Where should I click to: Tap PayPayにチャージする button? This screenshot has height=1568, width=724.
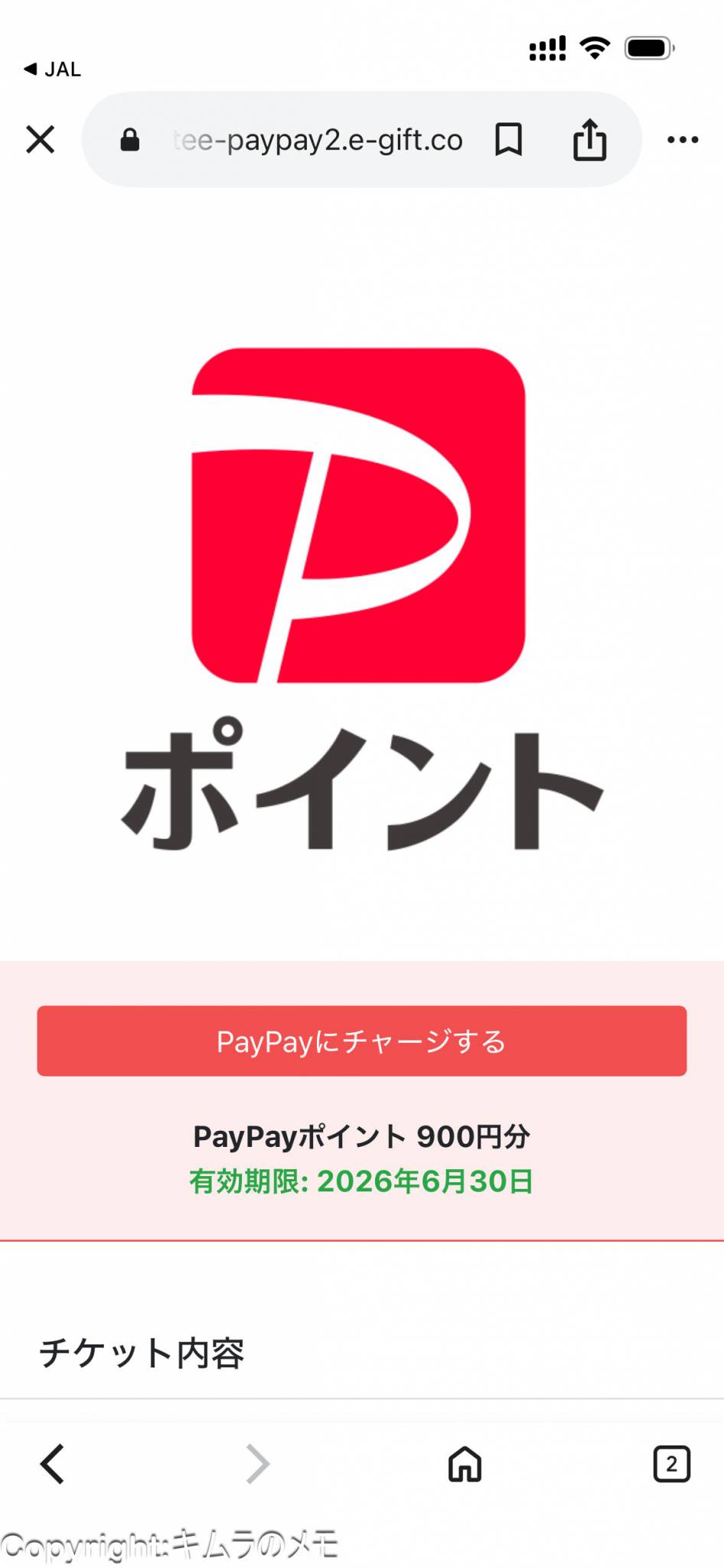pyautogui.click(x=362, y=1041)
